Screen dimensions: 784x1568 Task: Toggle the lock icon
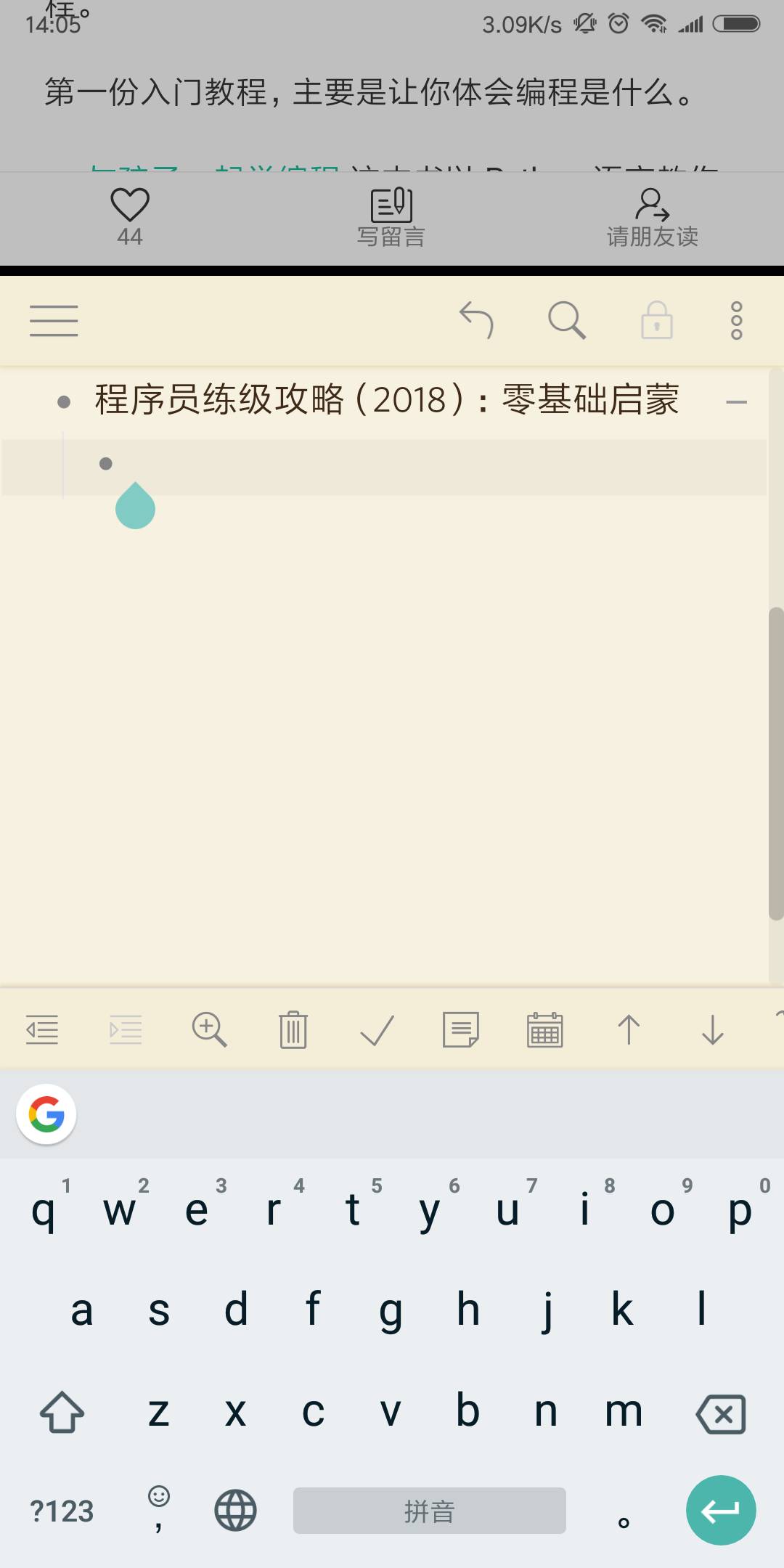tap(656, 320)
